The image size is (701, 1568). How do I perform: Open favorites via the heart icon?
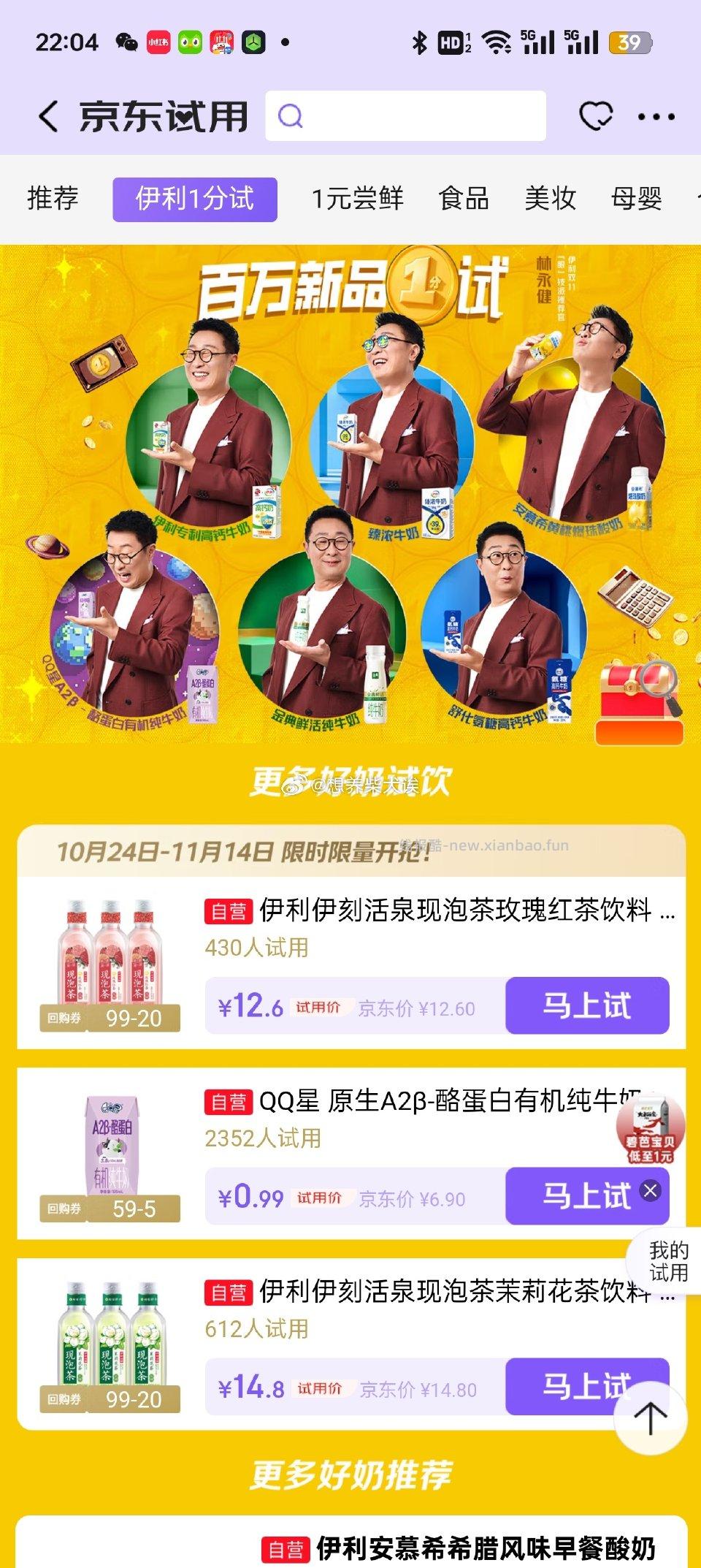click(x=595, y=115)
